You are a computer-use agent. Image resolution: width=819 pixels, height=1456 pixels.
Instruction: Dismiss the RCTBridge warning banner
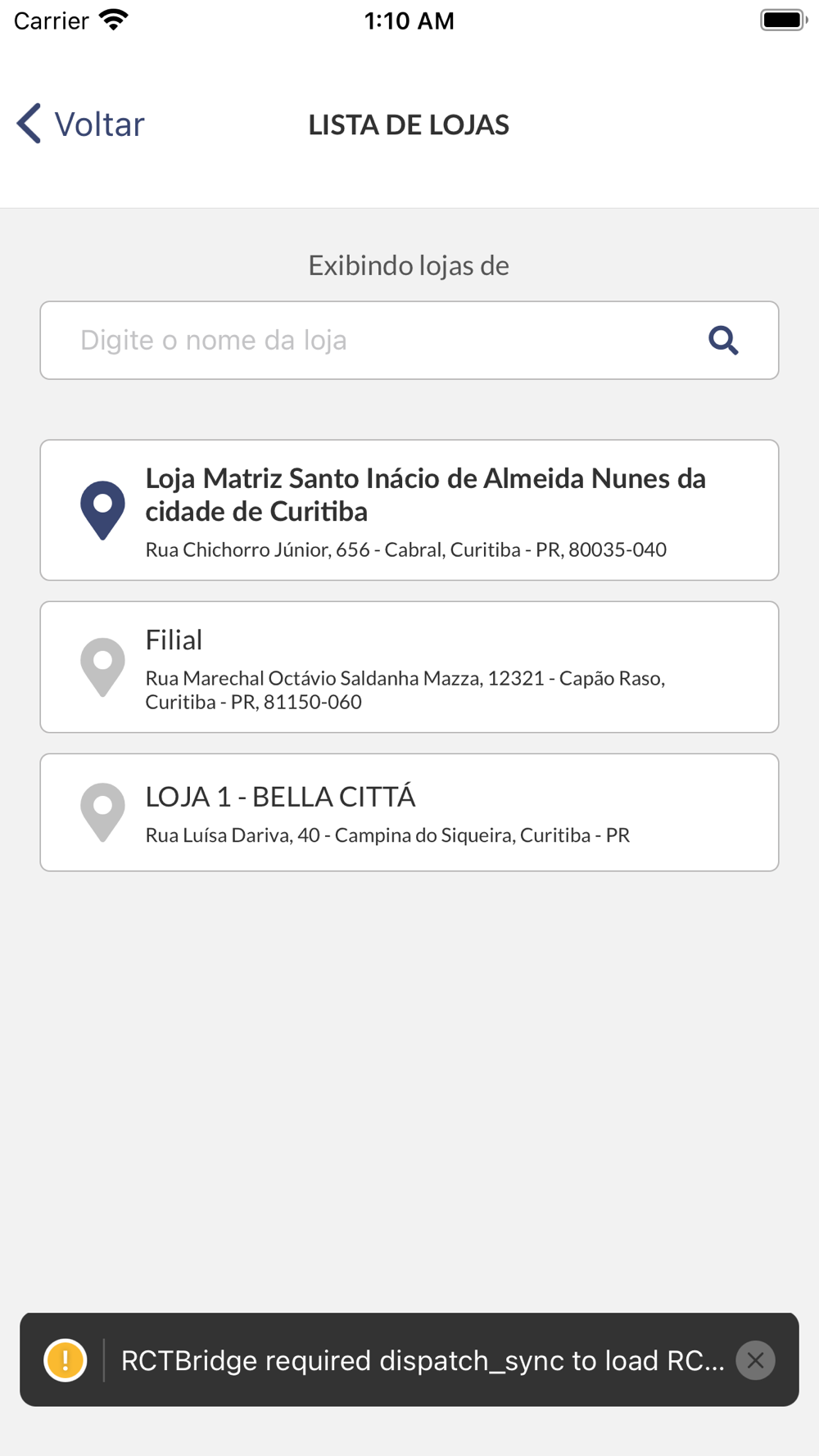[755, 1360]
